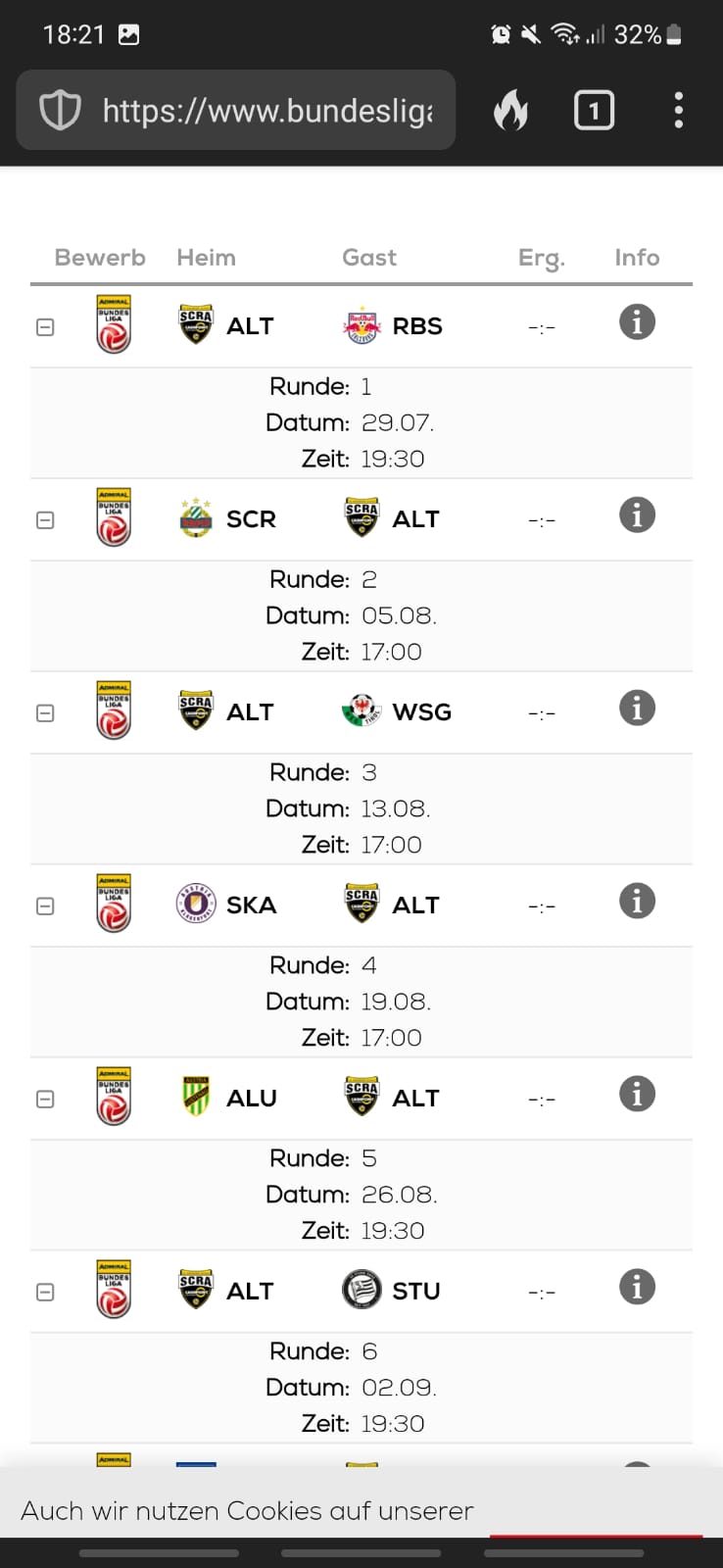Open the browser overflow menu
This screenshot has width=723, height=1568.
[x=678, y=110]
